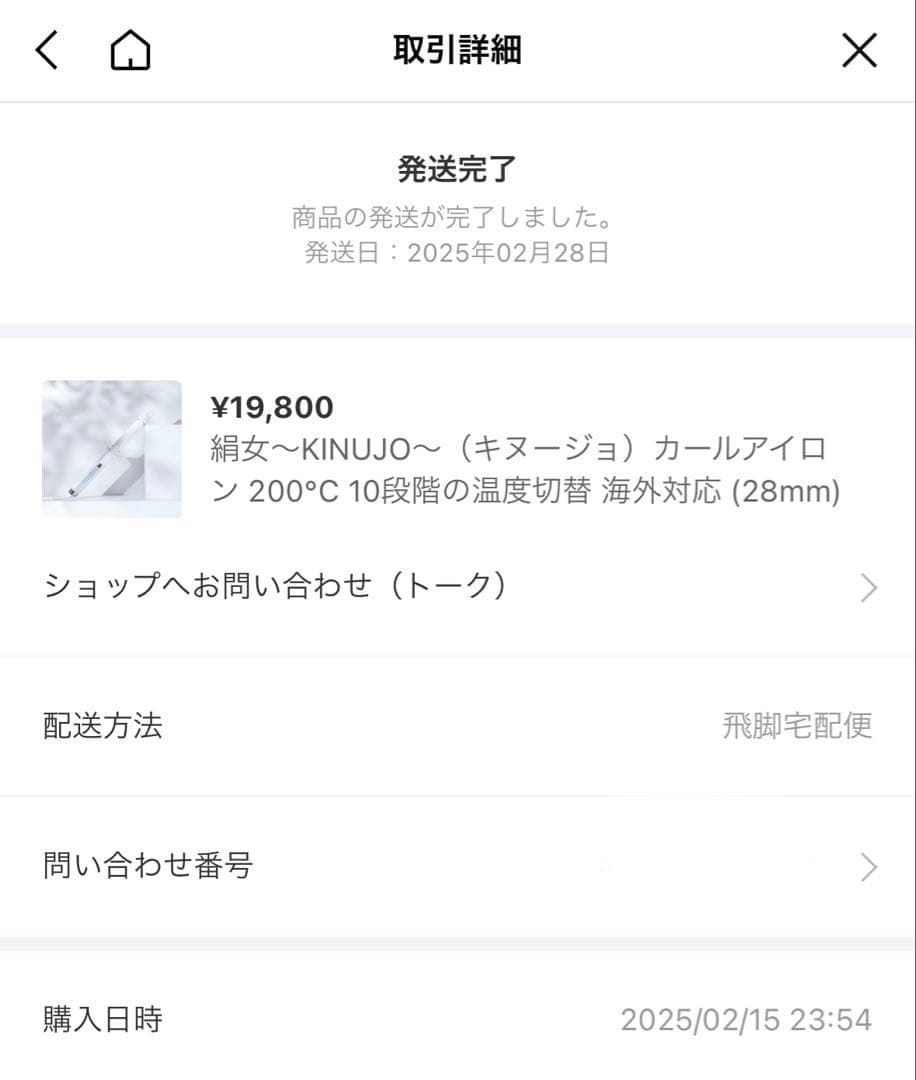The image size is (916, 1080).
Task: Open ショップへお問い合わせ（トーク）
Action: pyautogui.click(x=458, y=587)
